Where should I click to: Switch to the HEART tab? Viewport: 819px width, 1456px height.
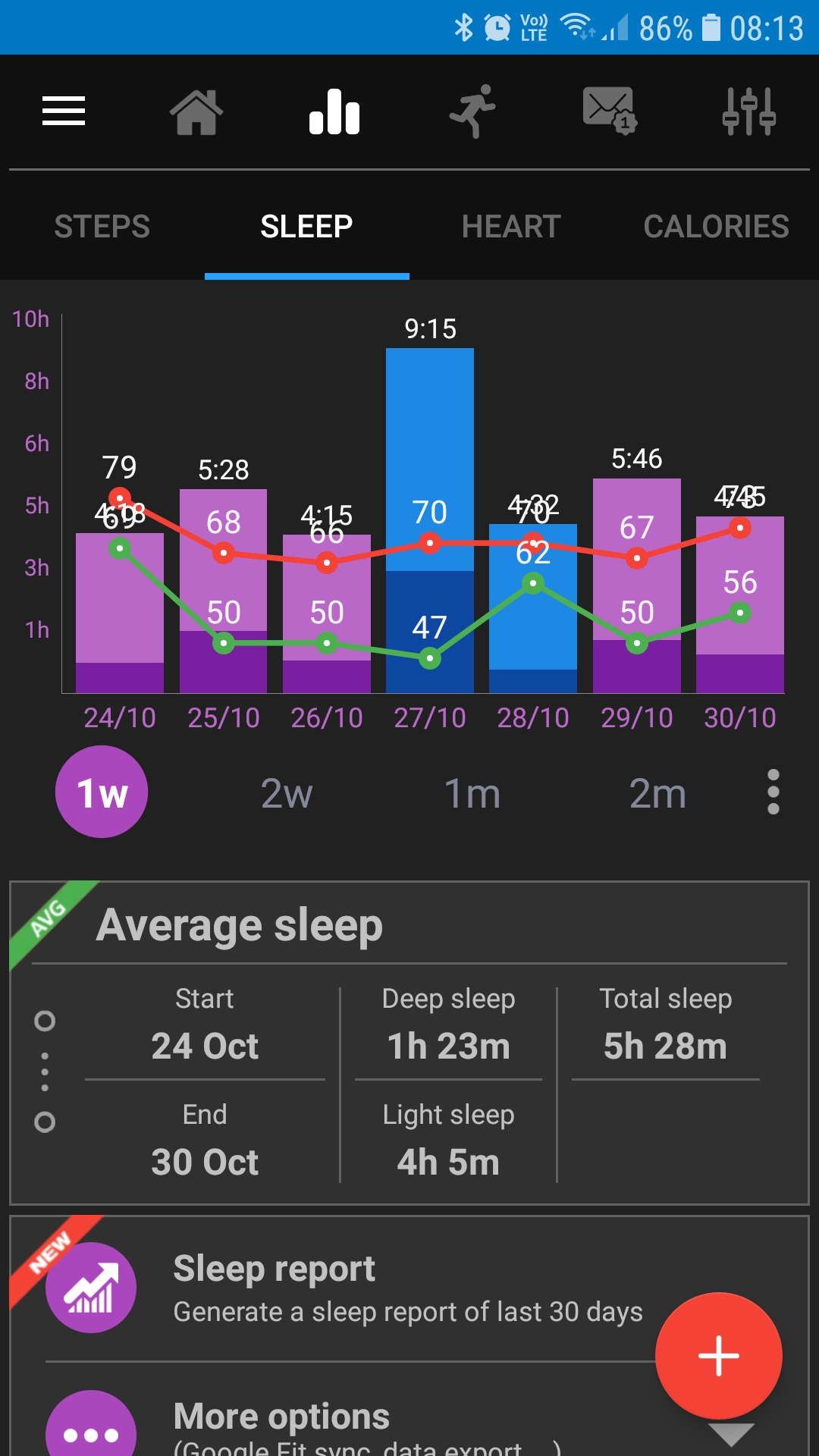tap(511, 226)
